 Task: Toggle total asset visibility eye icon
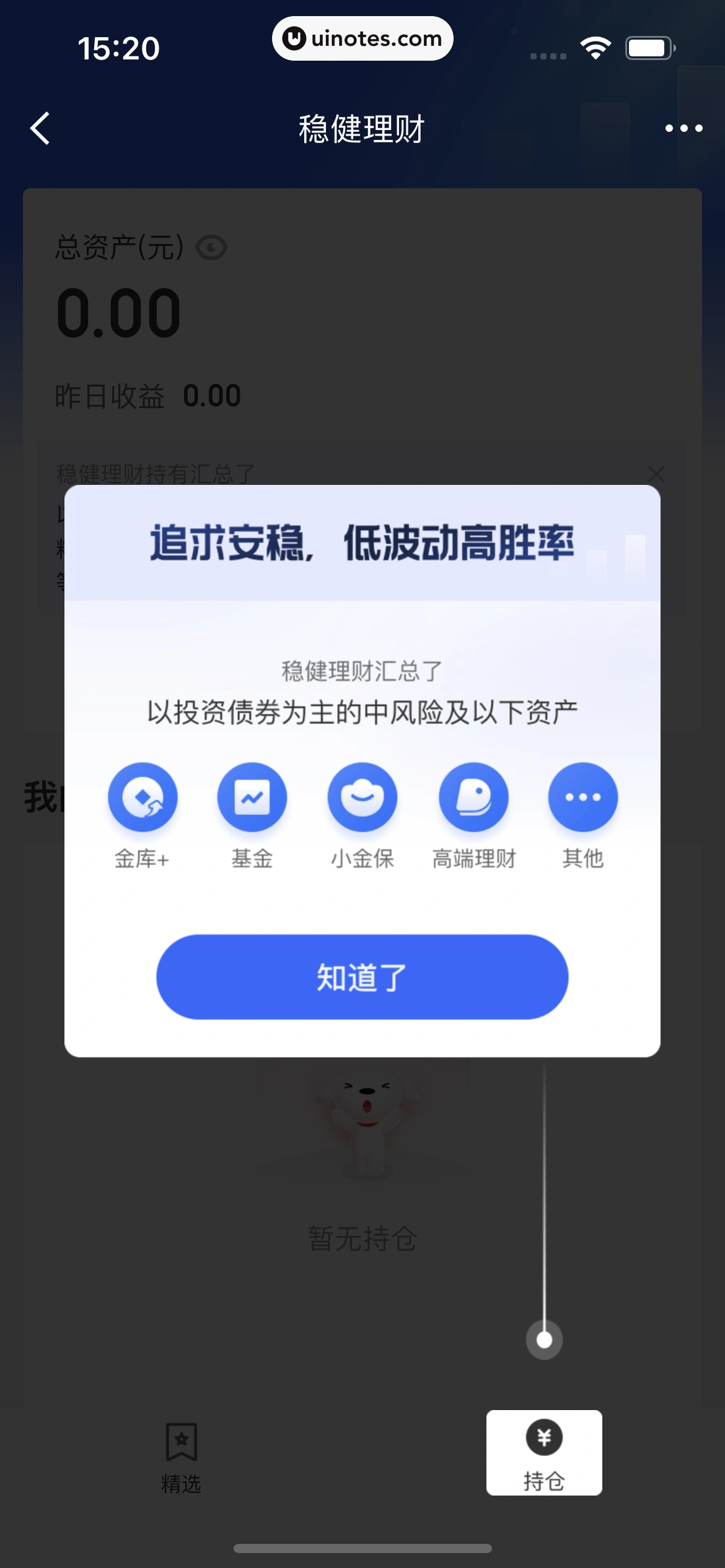pos(211,248)
